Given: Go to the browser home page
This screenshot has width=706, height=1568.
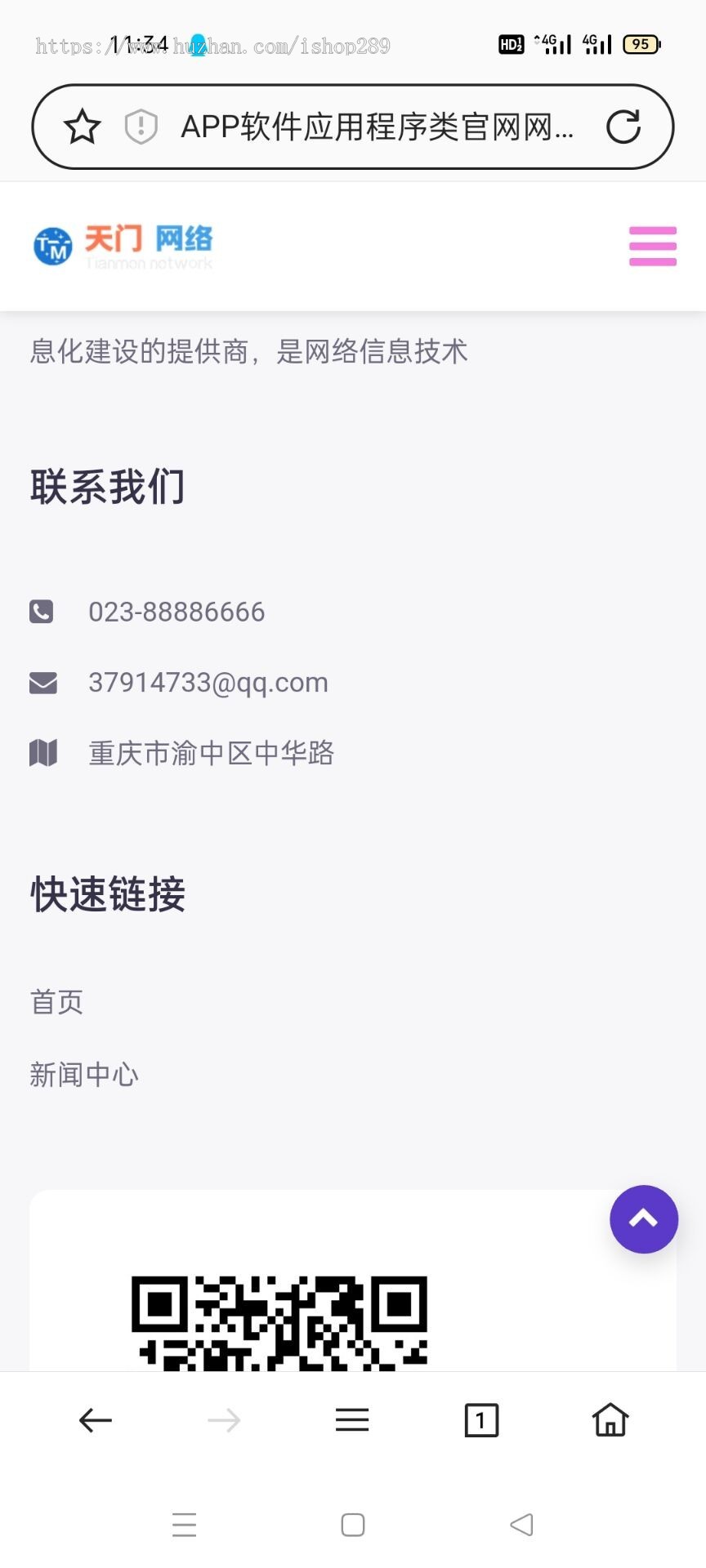Looking at the screenshot, I should pyautogui.click(x=610, y=1421).
